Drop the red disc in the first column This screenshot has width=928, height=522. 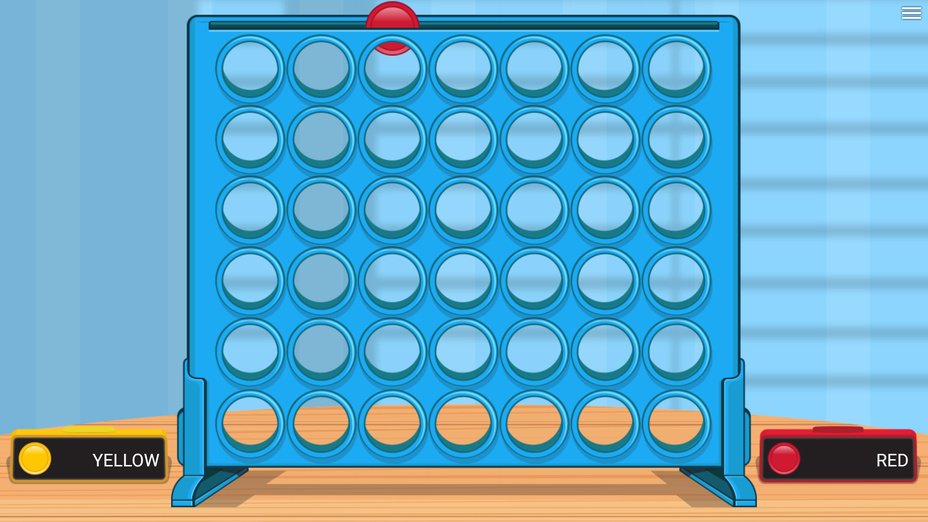pos(250,68)
